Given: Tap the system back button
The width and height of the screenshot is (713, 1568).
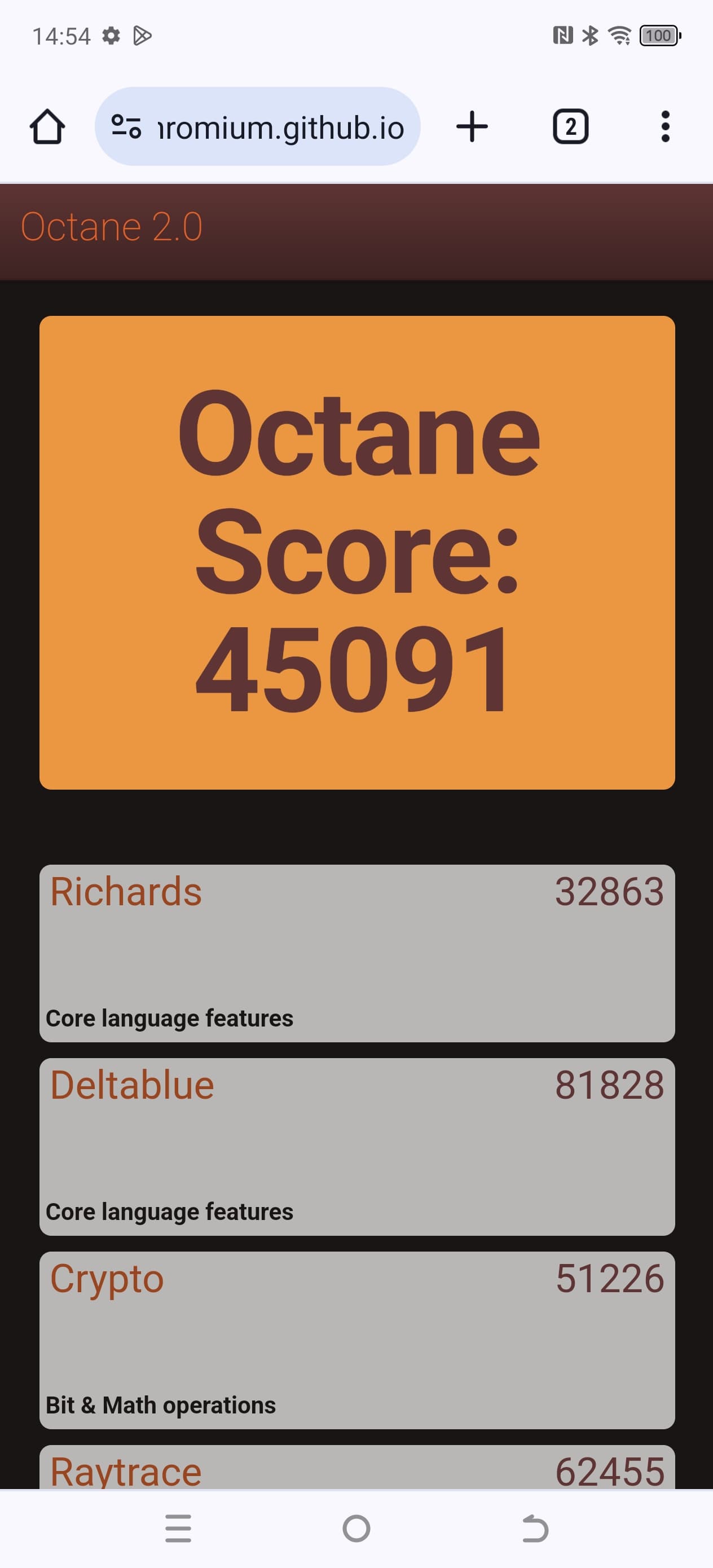Looking at the screenshot, I should coord(535,1529).
